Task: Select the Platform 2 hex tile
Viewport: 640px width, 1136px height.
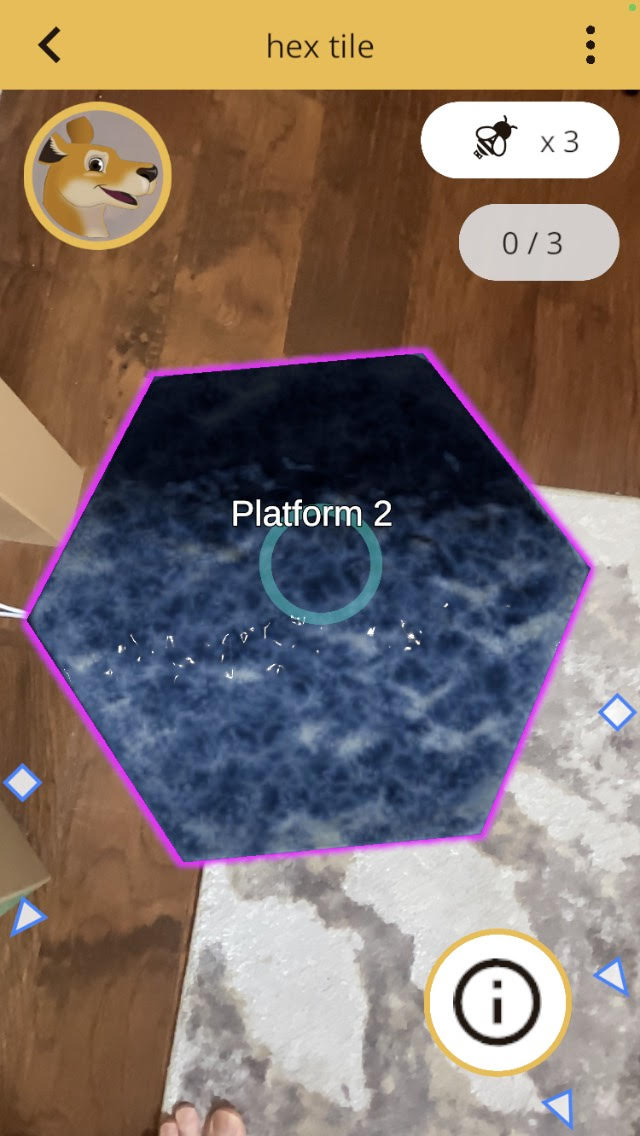Action: click(309, 606)
